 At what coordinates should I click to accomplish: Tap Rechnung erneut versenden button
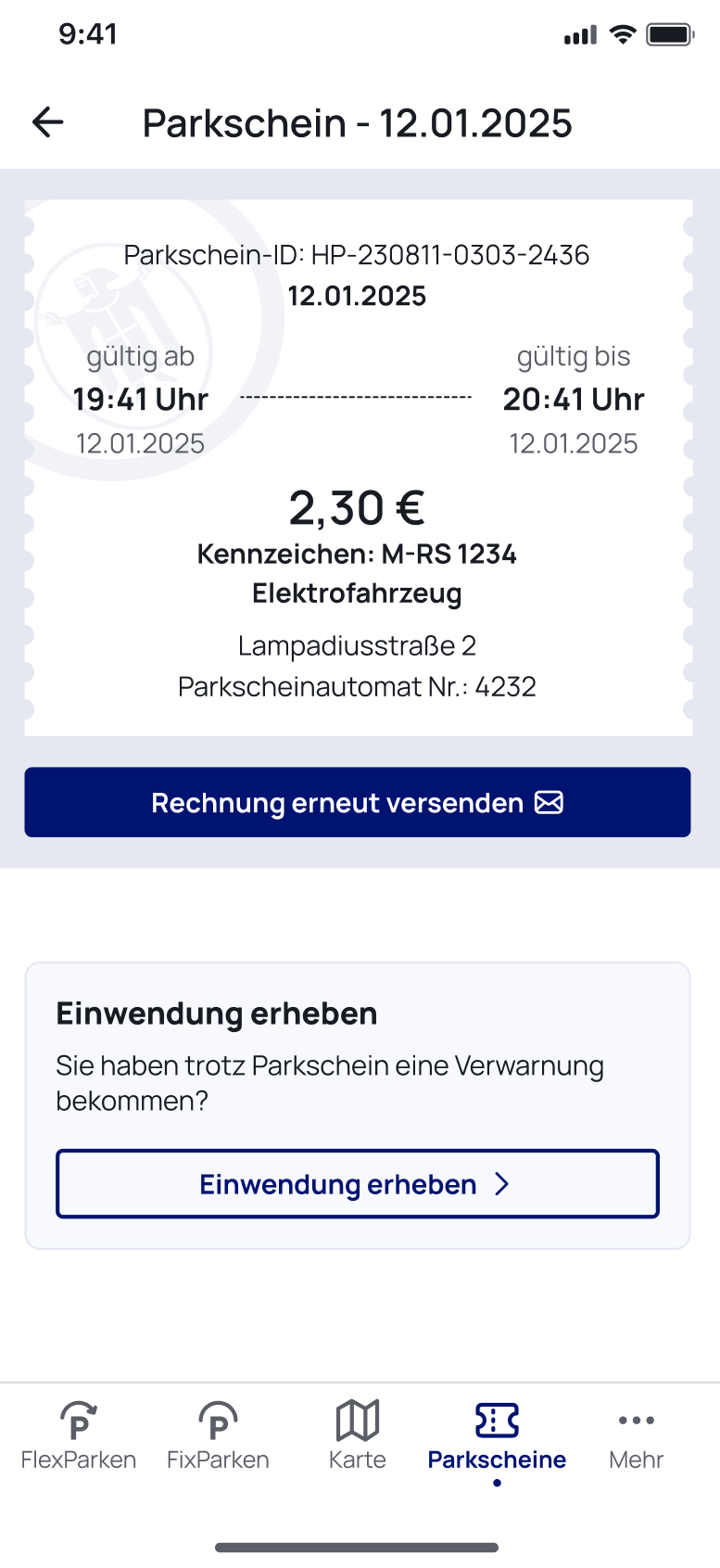tap(358, 802)
